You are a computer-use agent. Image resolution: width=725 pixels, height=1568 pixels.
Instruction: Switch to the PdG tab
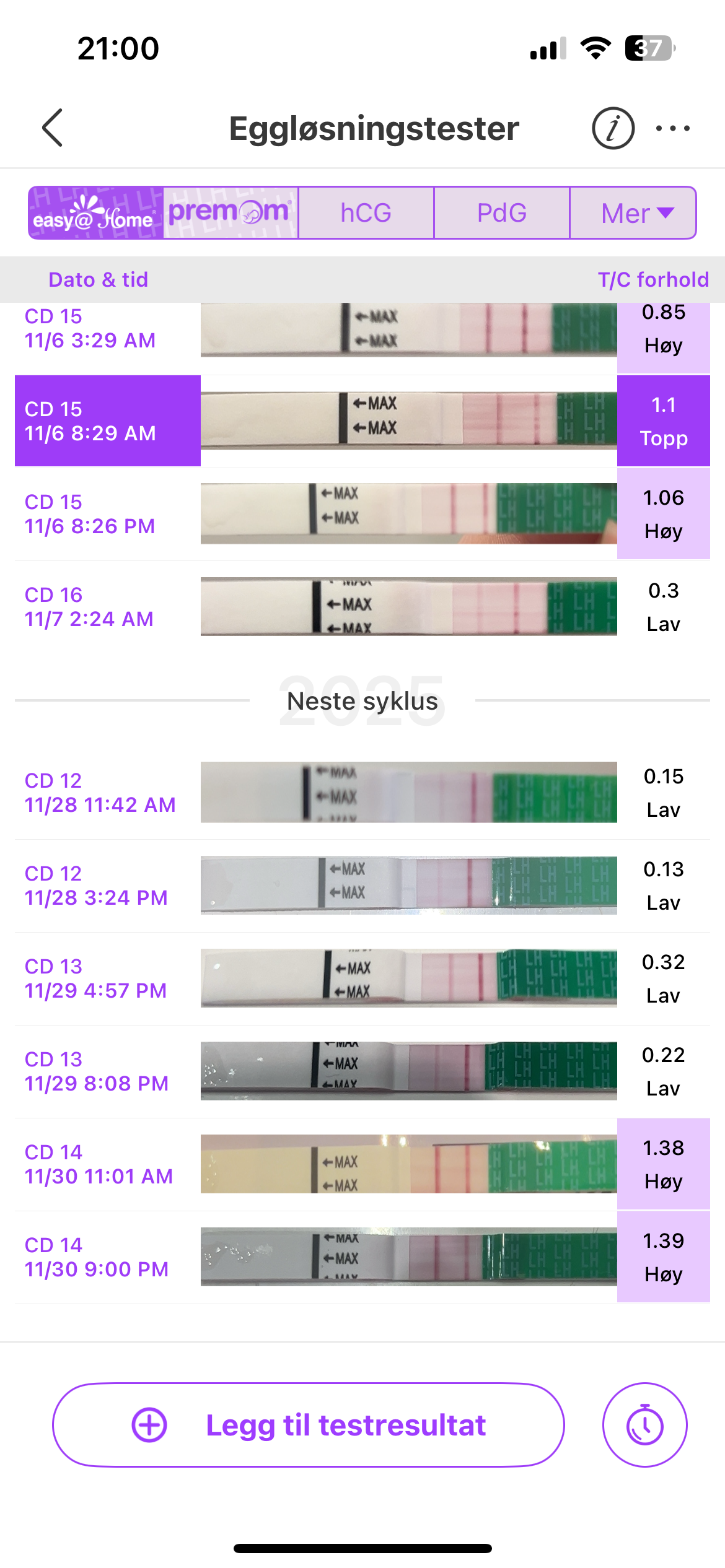[501, 213]
